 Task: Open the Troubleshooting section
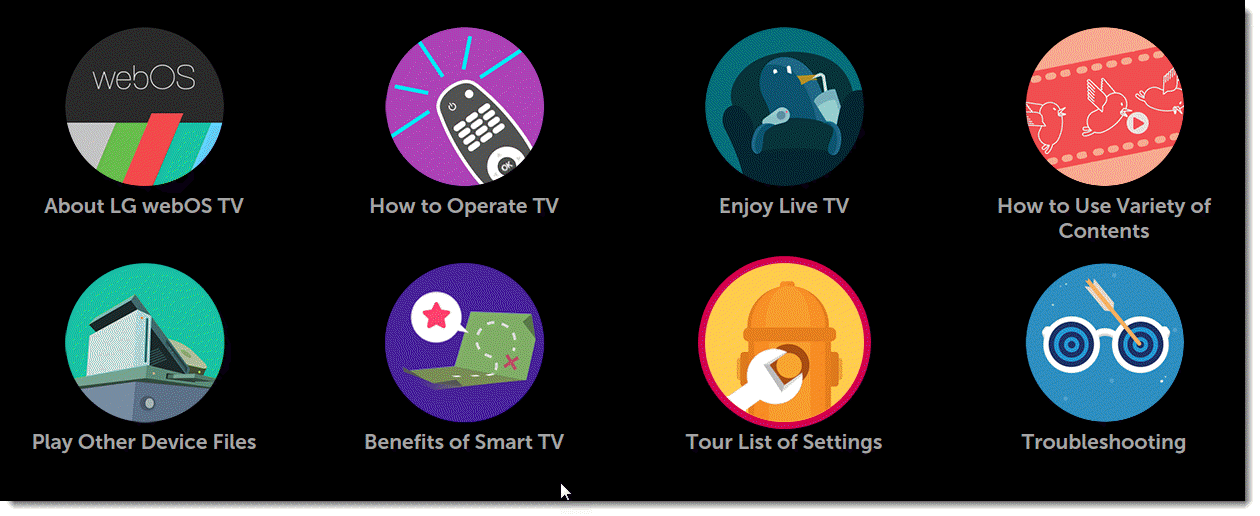(1104, 343)
